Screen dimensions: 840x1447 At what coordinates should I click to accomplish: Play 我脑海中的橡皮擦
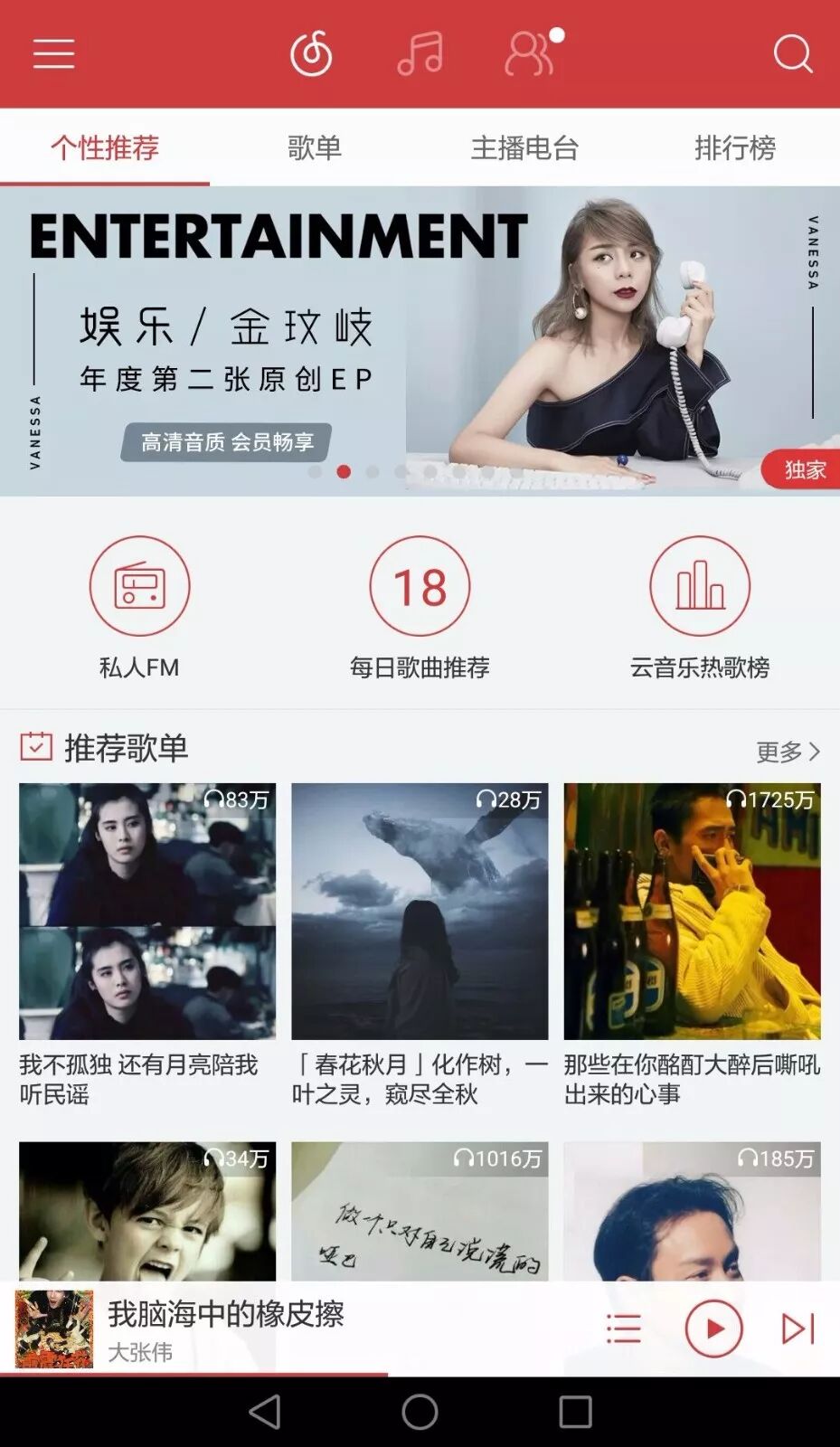(713, 1329)
